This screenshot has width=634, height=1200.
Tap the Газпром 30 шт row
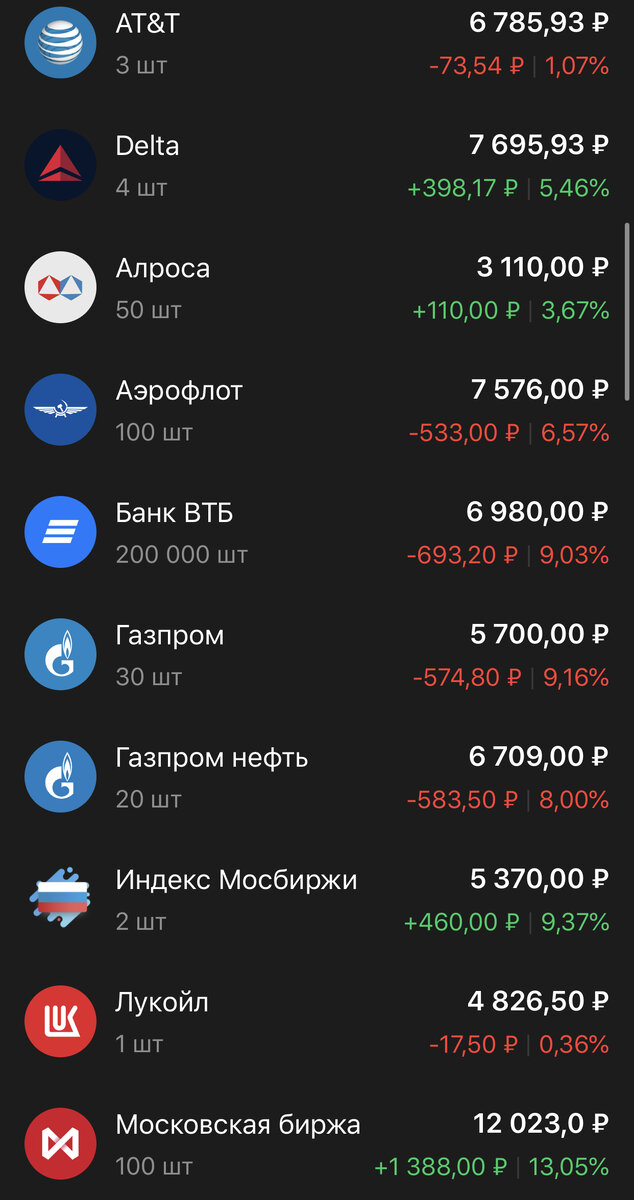pos(317,655)
